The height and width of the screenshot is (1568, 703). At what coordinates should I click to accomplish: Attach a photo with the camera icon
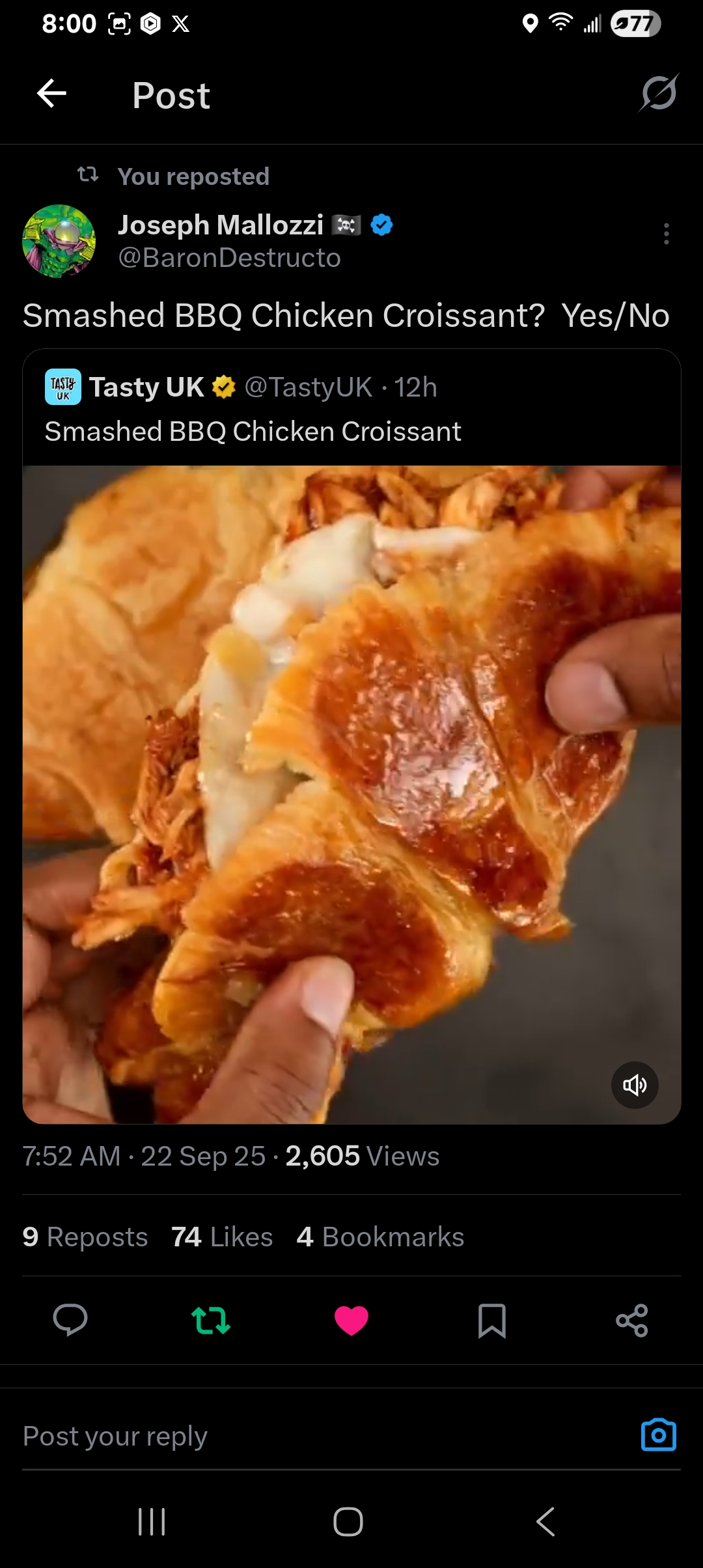coord(659,1435)
